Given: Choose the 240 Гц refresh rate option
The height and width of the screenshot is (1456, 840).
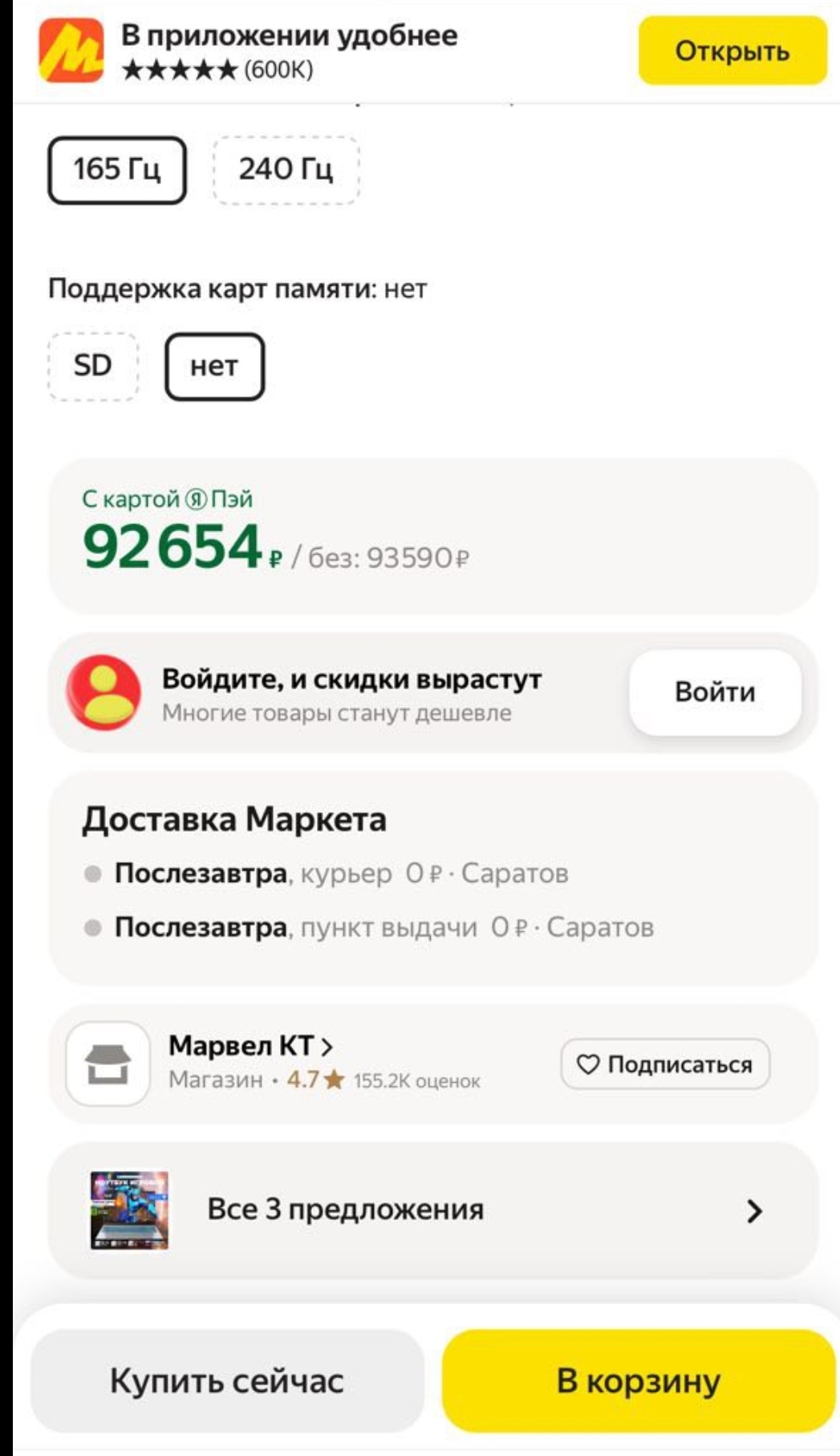Looking at the screenshot, I should pos(286,169).
